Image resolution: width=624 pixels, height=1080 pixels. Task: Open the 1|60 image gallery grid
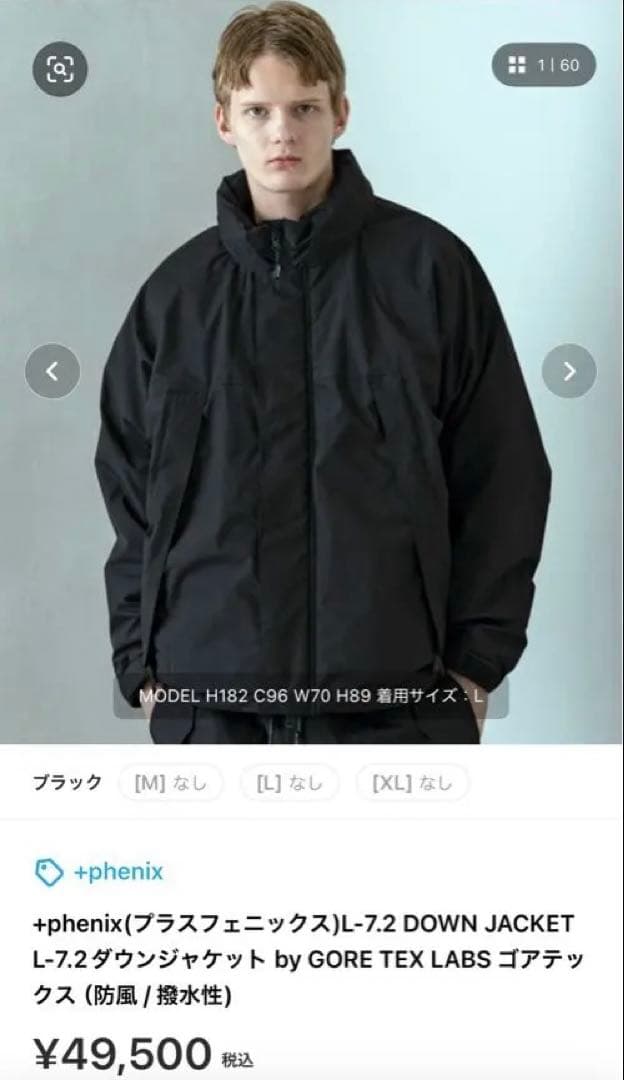point(543,66)
